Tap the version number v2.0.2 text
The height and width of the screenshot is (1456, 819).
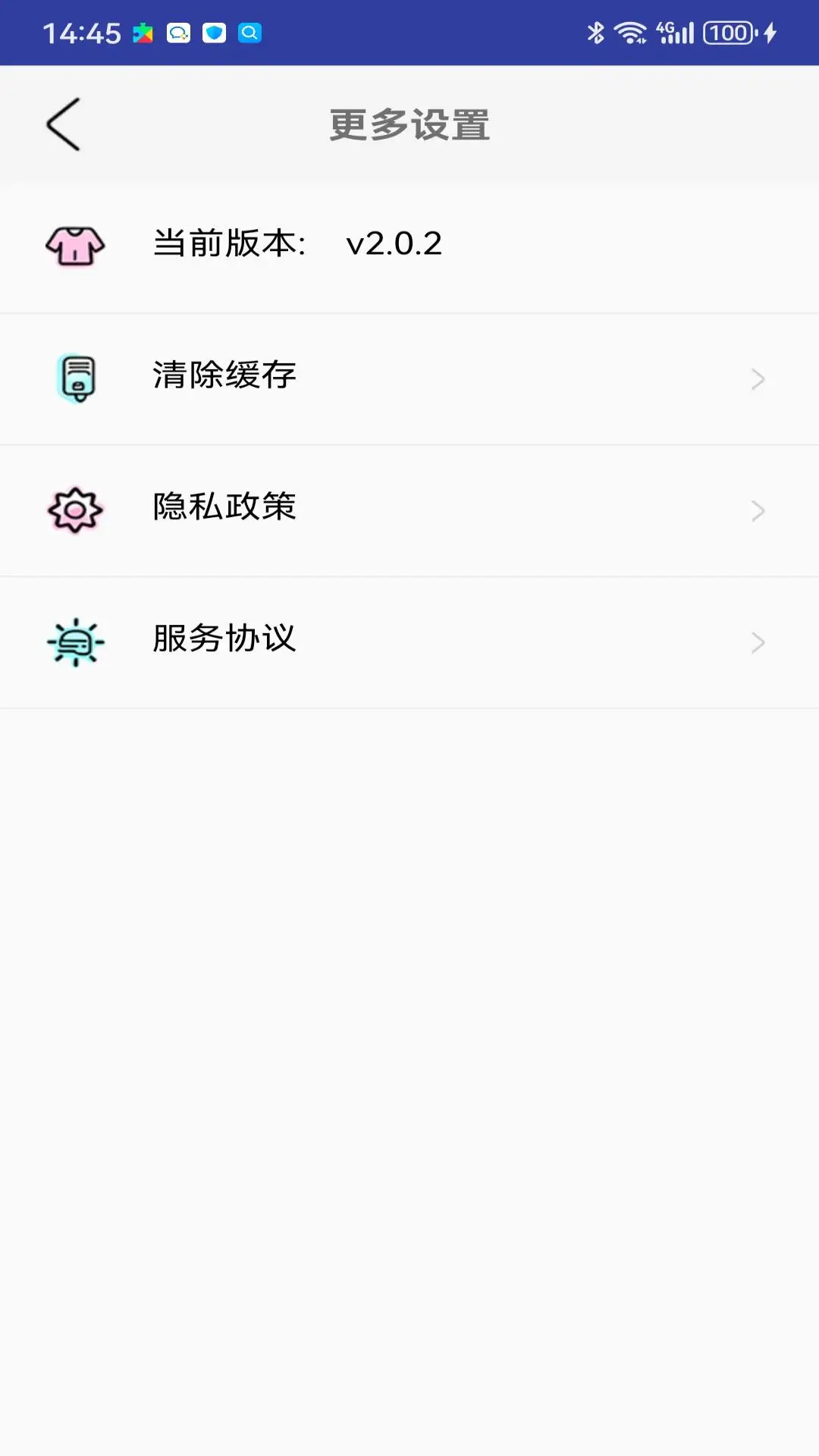pyautogui.click(x=396, y=243)
